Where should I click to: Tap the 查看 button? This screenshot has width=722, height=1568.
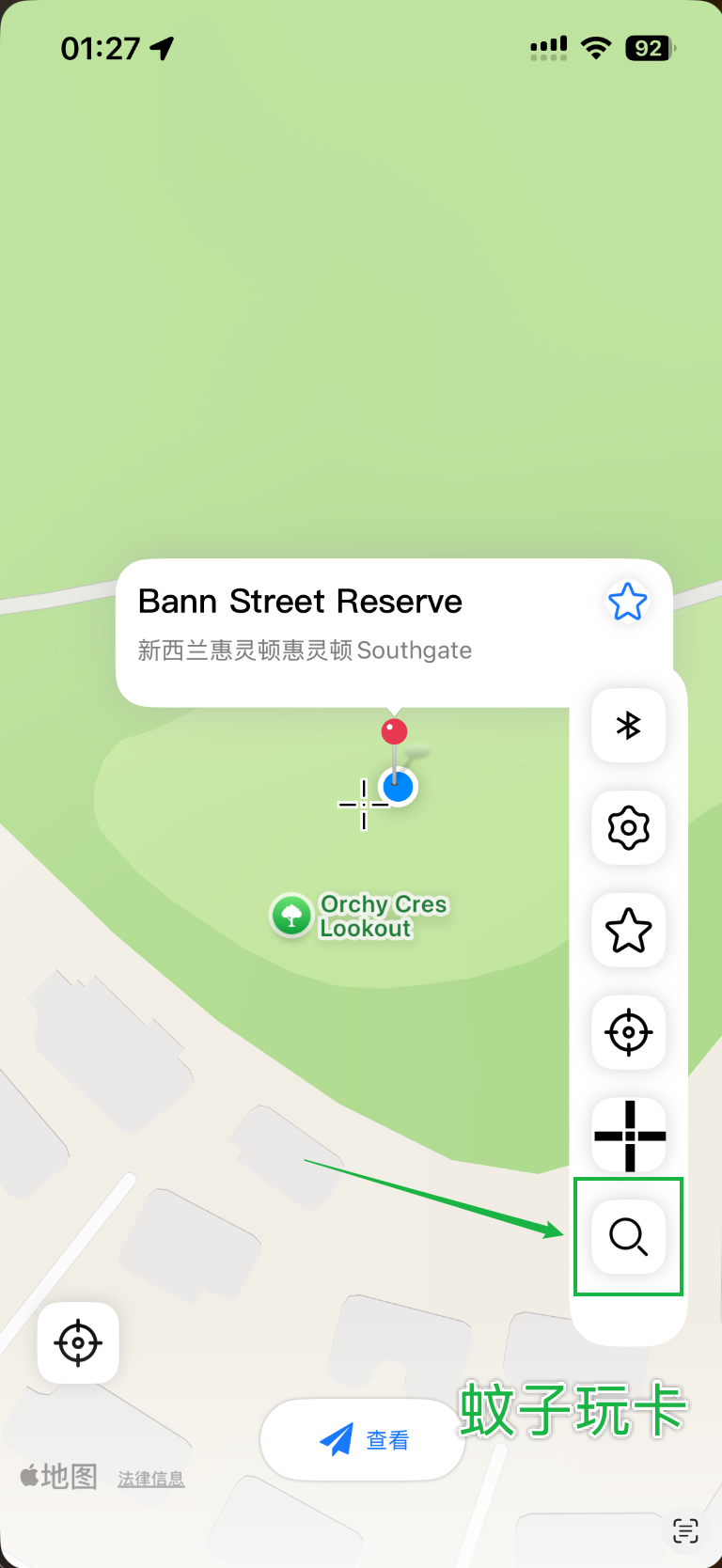pos(363,1439)
